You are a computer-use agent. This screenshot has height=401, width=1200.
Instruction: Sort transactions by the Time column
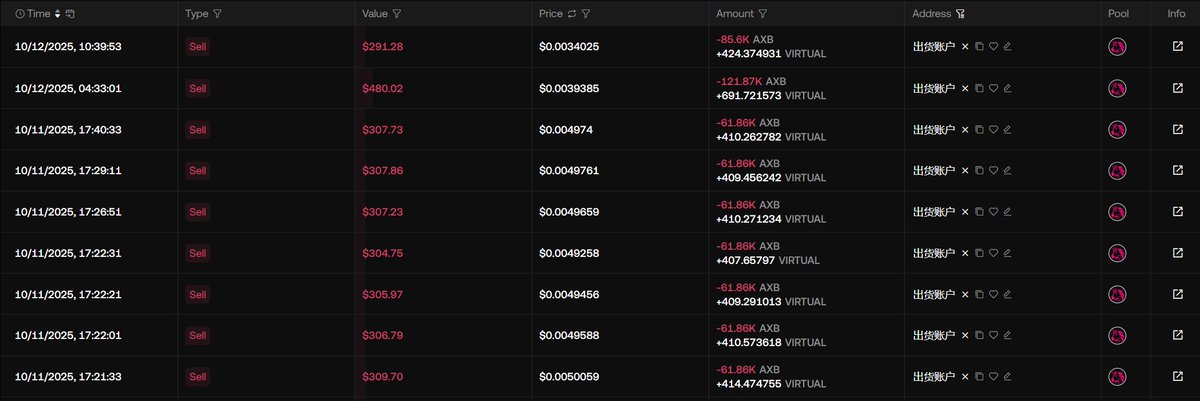point(57,14)
